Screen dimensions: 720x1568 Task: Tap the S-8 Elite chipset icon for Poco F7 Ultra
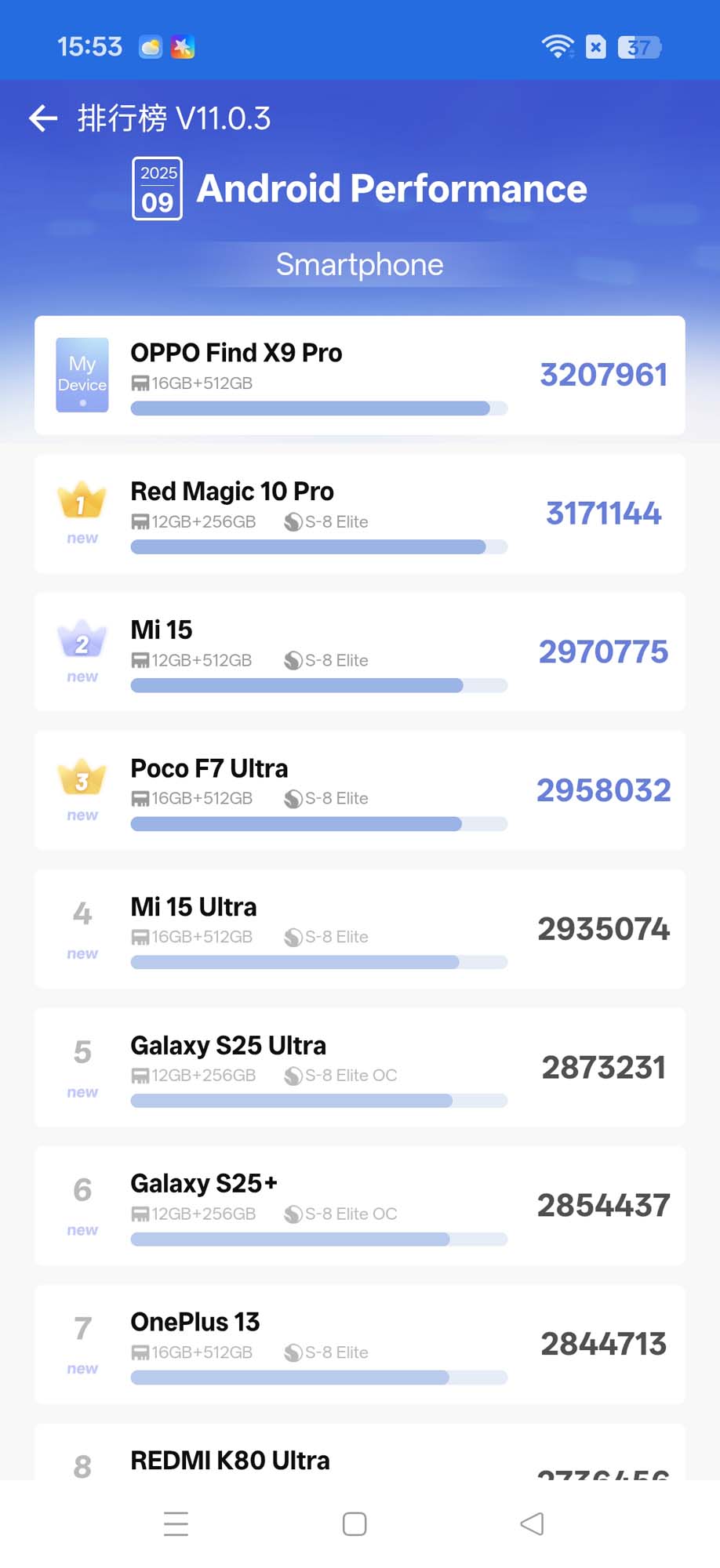[x=291, y=798]
